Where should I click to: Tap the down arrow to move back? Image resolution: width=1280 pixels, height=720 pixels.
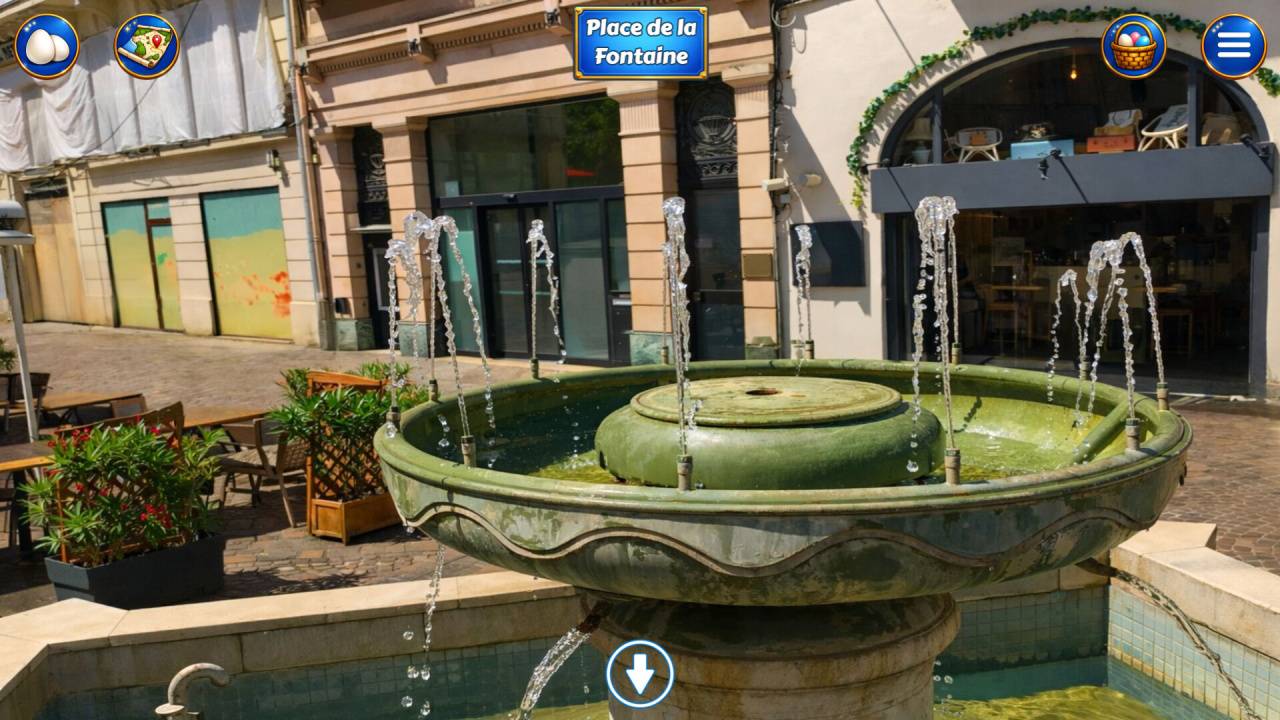click(640, 674)
